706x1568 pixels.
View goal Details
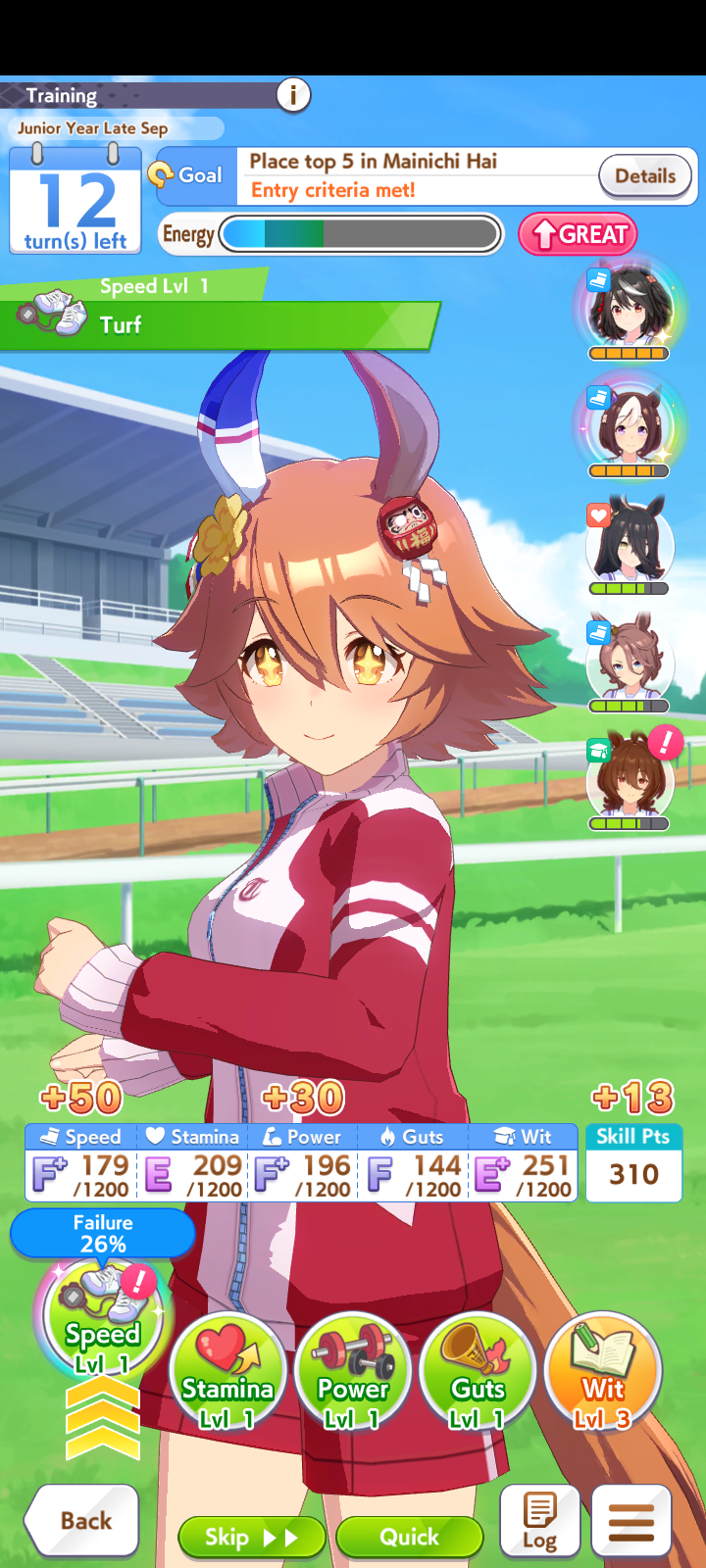point(645,176)
